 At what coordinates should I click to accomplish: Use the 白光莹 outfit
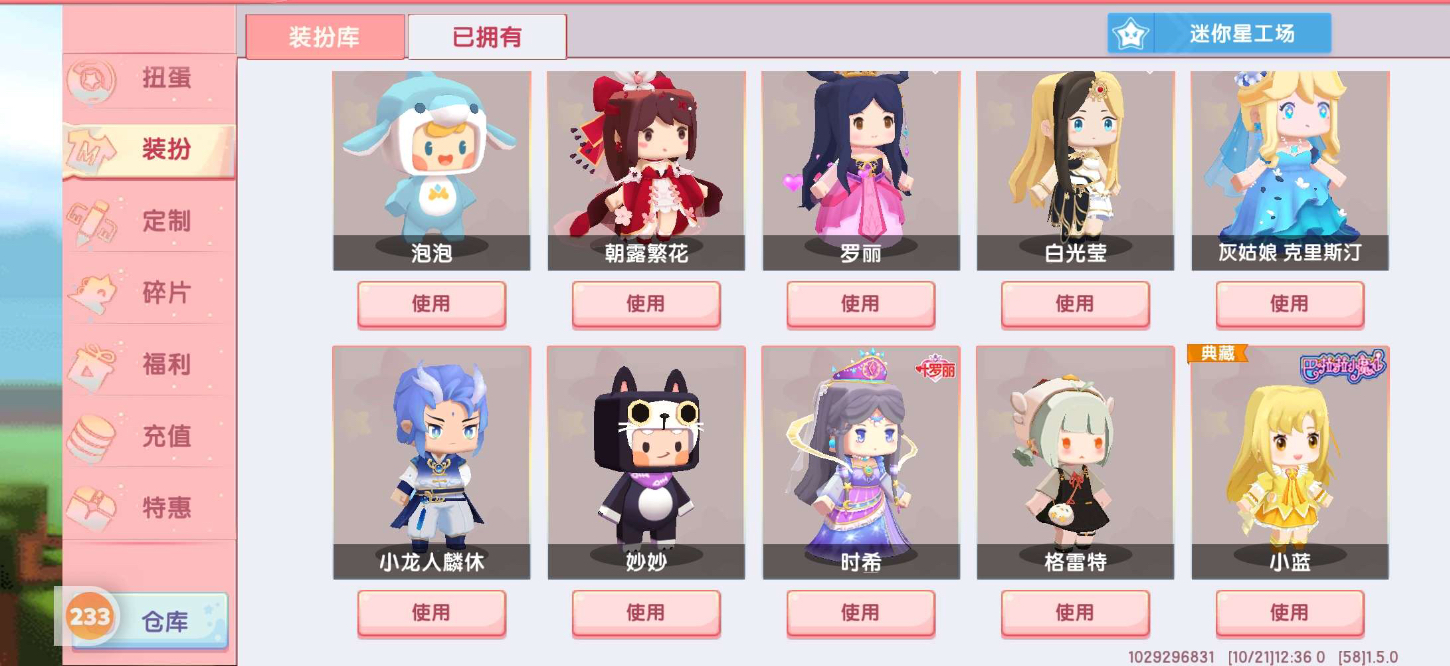pos(1075,304)
